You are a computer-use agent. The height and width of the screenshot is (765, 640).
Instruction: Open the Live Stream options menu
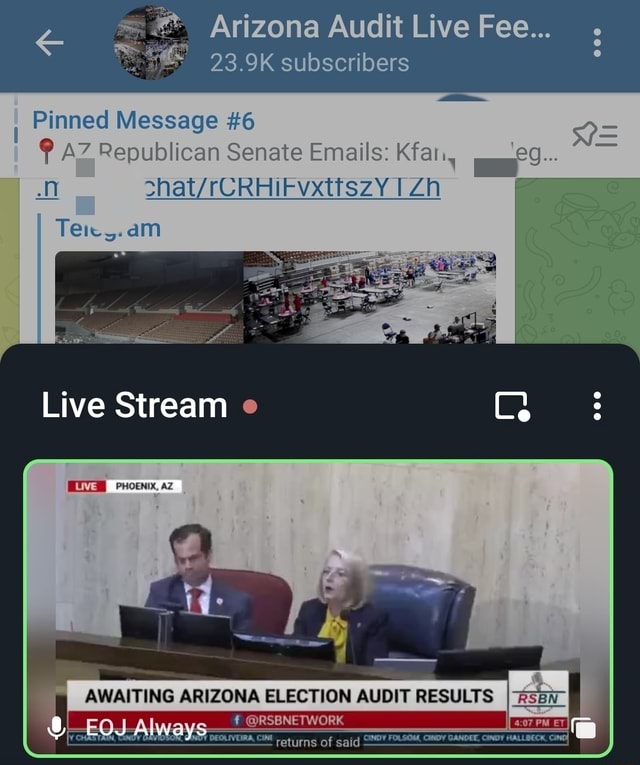597,406
